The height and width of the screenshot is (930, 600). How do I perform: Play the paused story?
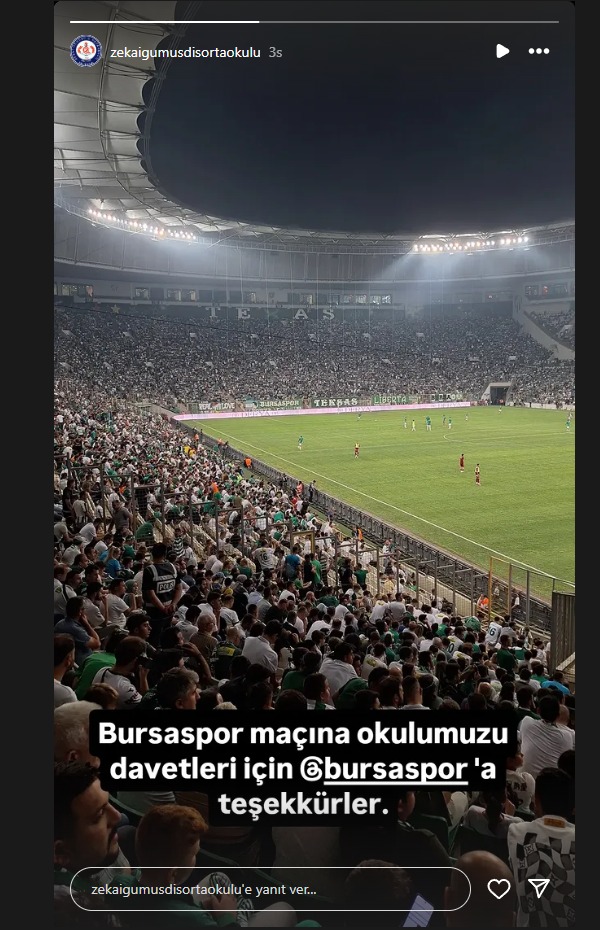pos(502,51)
